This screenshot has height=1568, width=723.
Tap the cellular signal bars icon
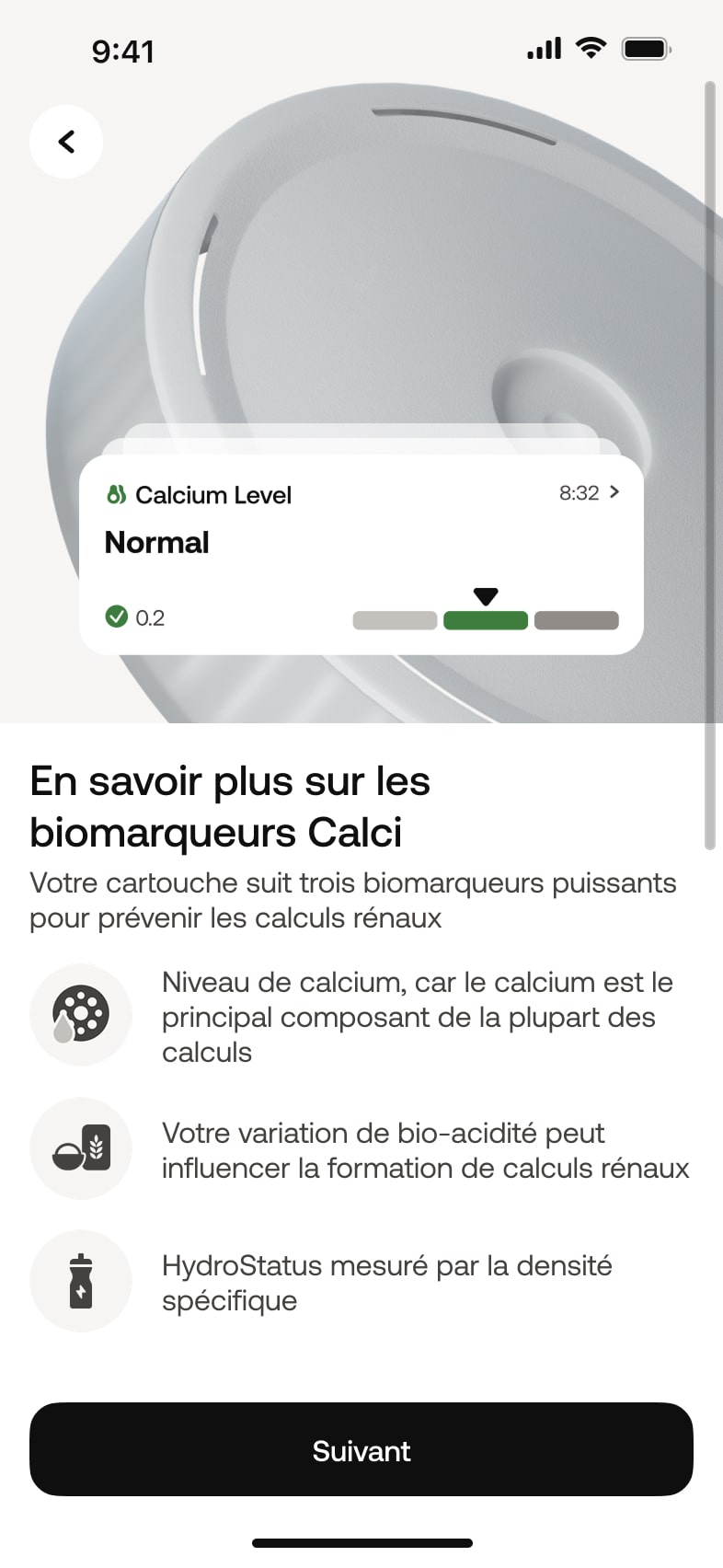(x=543, y=48)
